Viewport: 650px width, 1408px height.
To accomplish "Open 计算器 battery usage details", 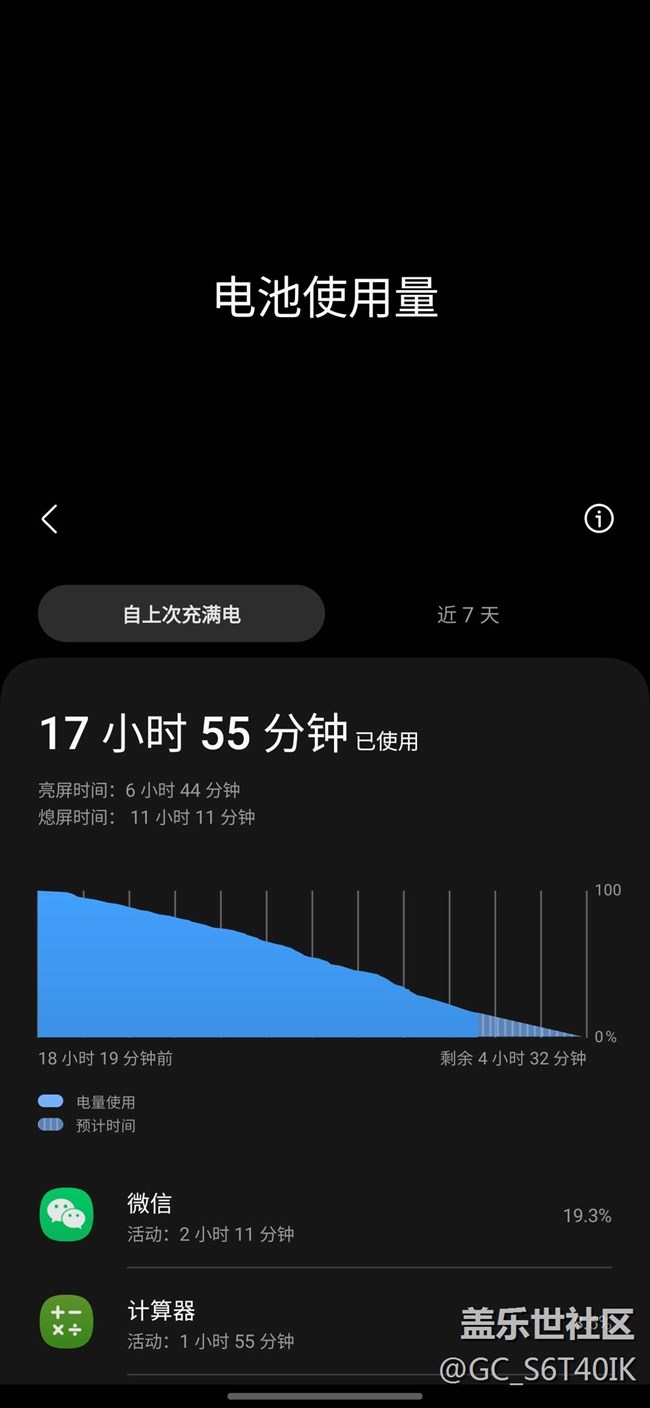I will coord(325,1323).
